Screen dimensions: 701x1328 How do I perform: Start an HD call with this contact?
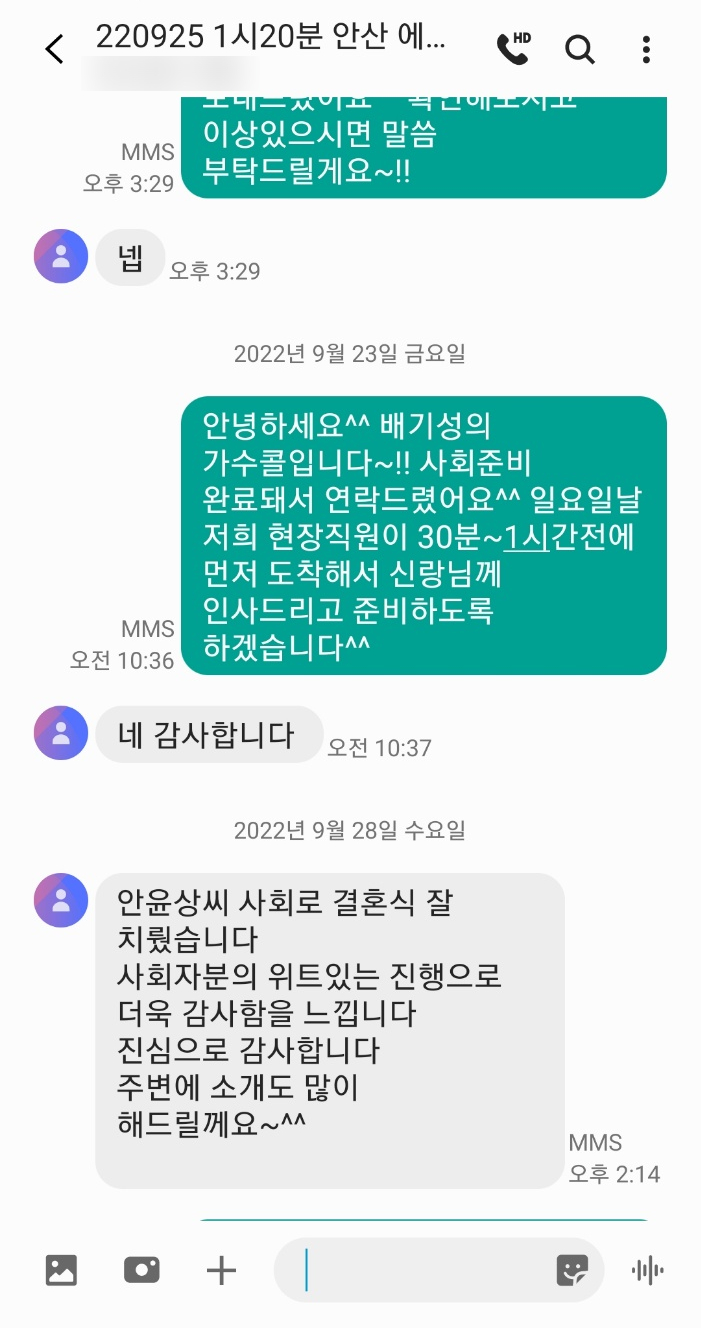tap(514, 48)
